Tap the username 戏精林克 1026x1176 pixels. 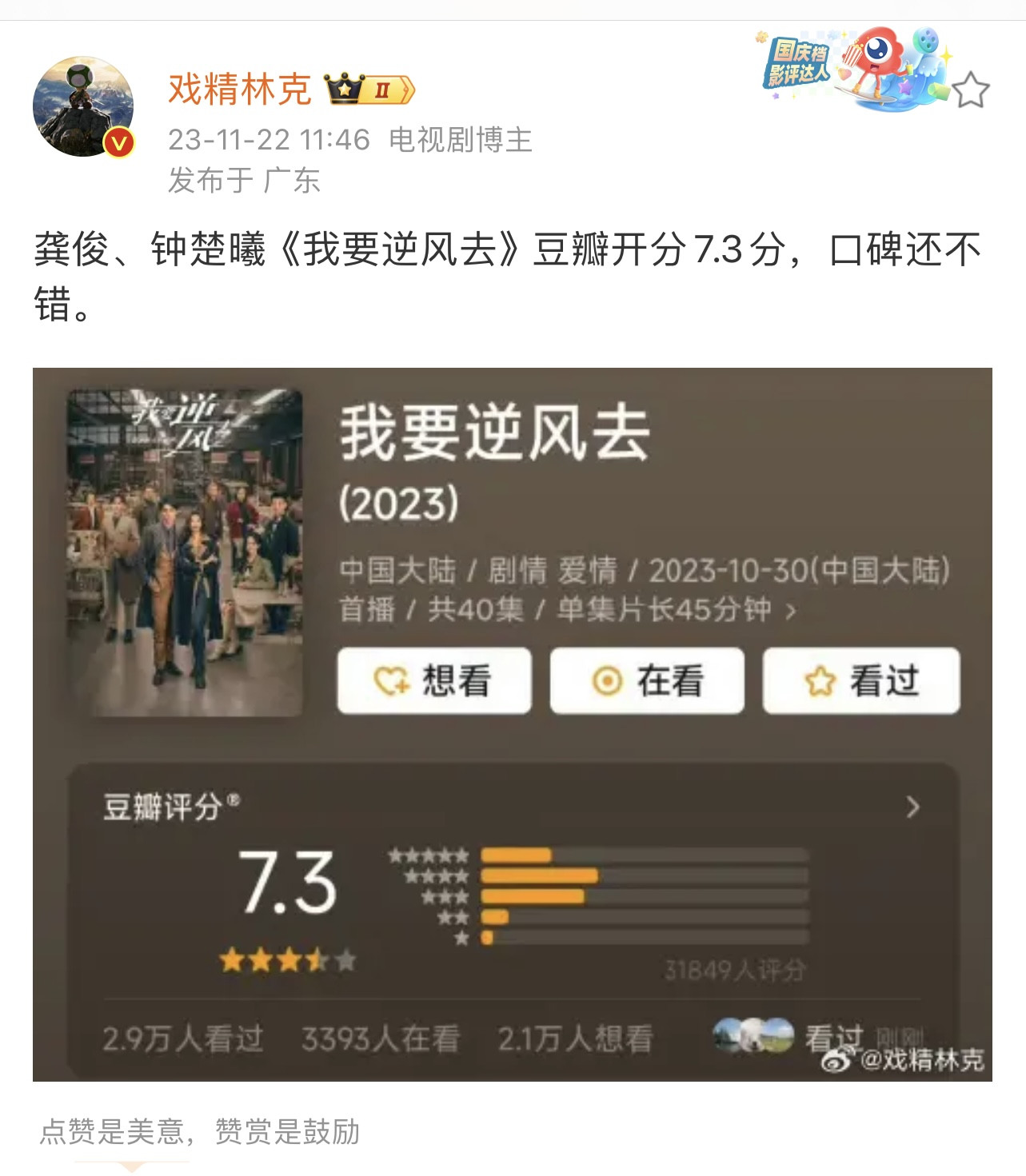pyautogui.click(x=239, y=90)
